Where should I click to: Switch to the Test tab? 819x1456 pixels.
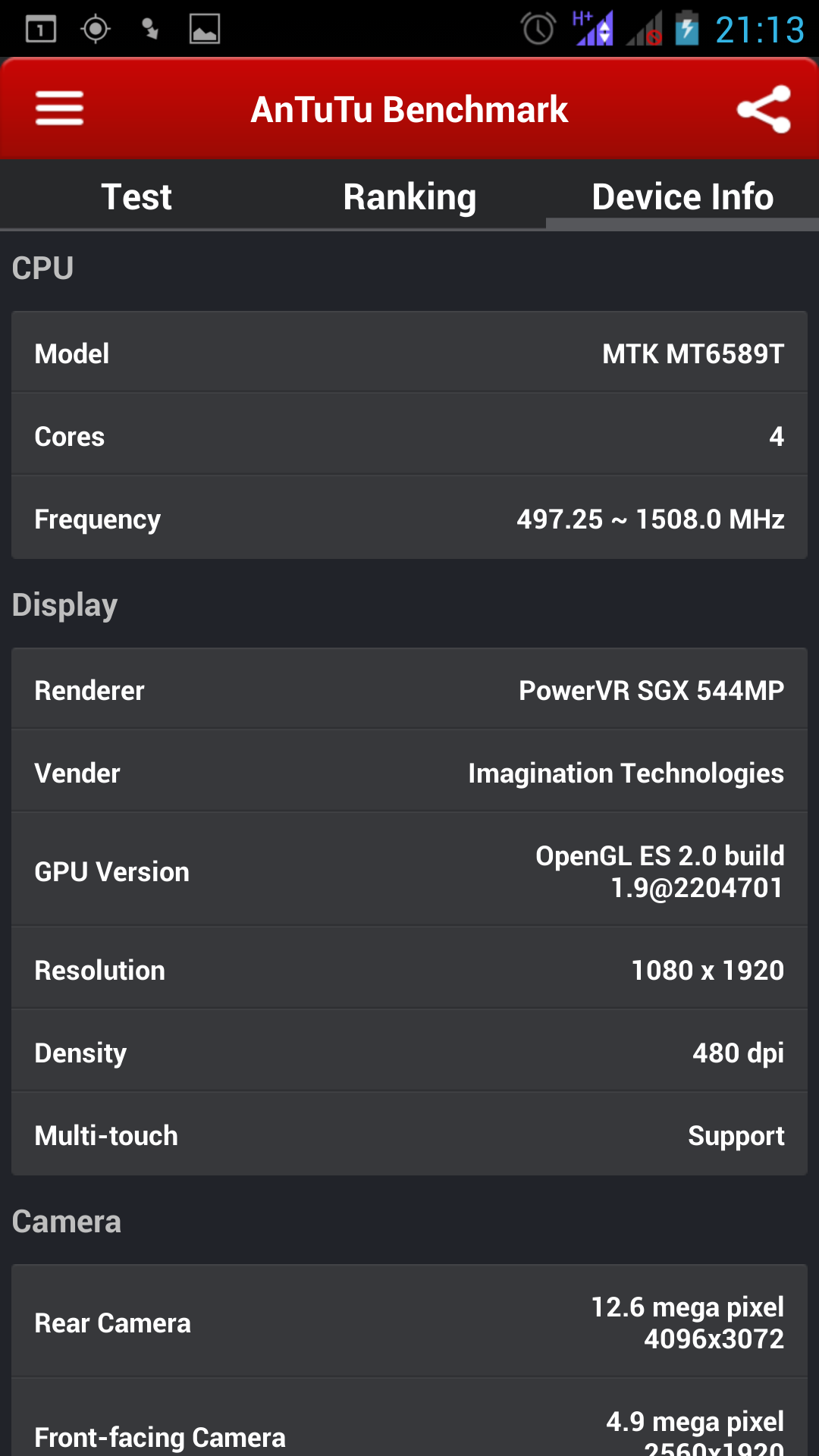(x=136, y=196)
